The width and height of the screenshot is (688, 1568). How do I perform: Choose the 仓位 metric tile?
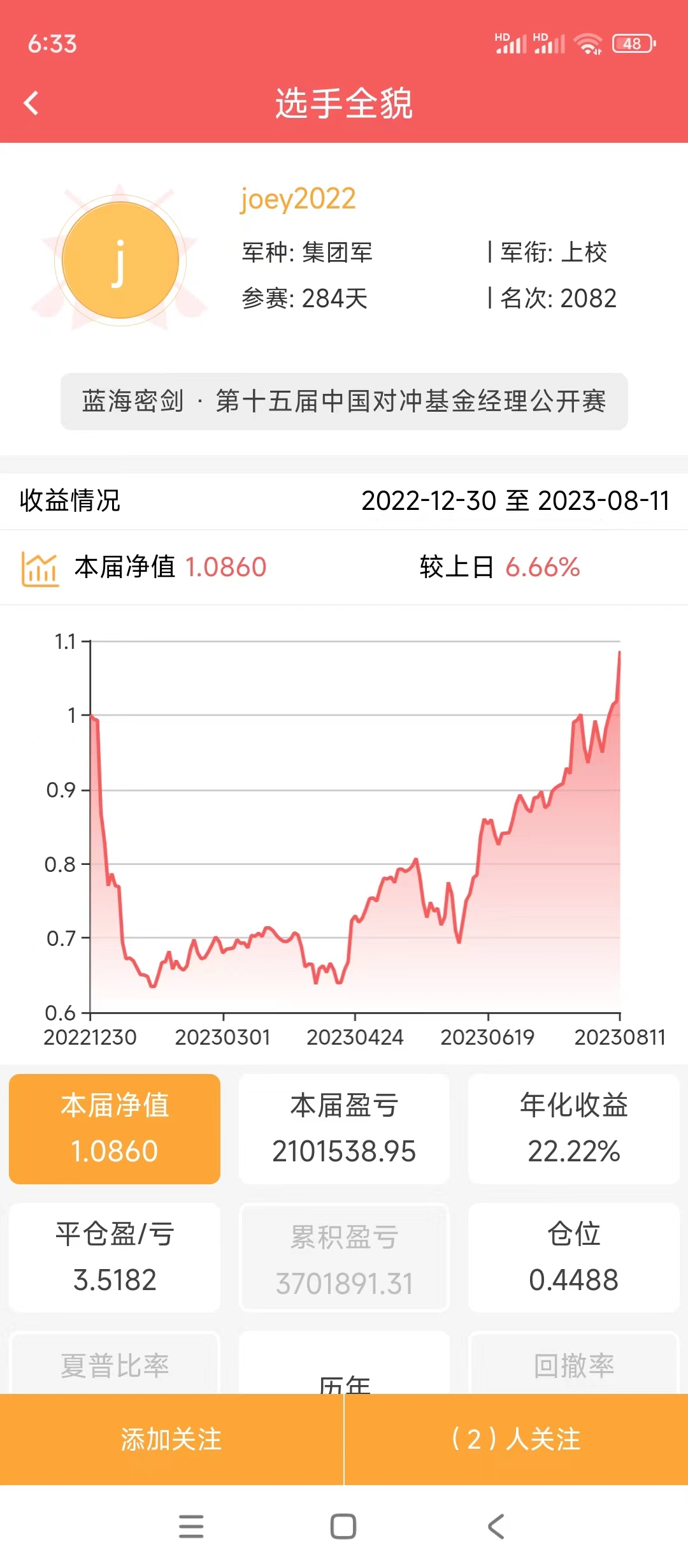[x=573, y=1257]
